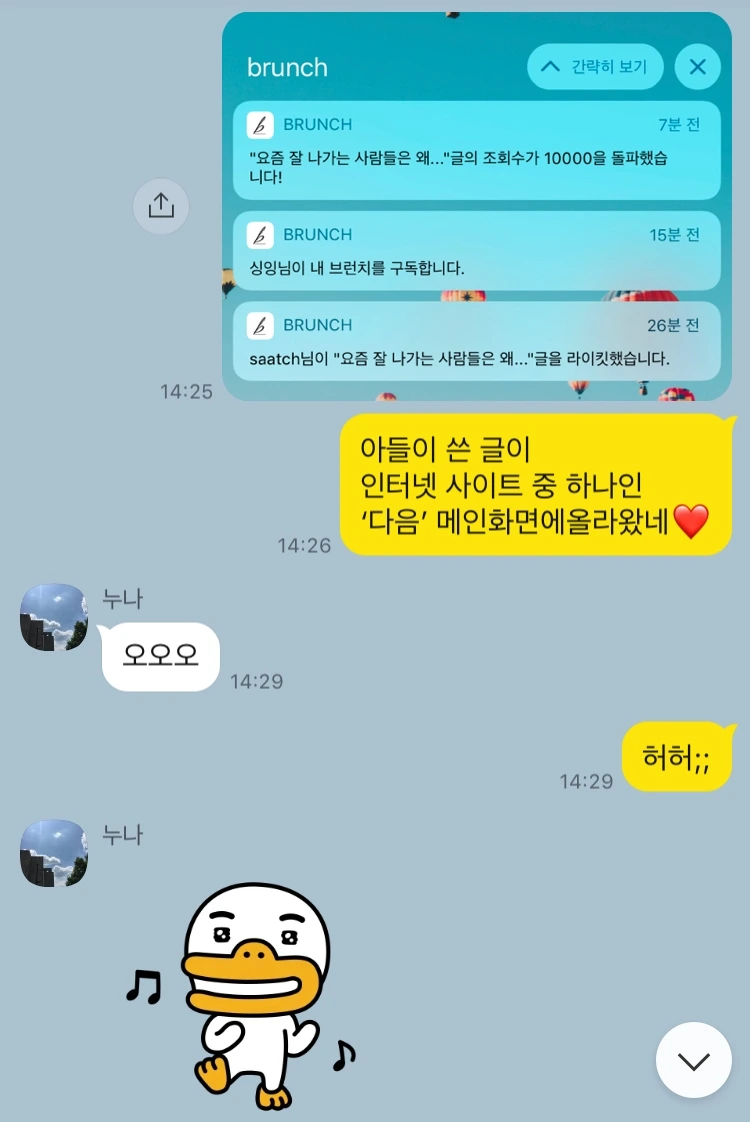Click the X icon on the brunch panel
This screenshot has width=750, height=1122.
pyautogui.click(x=697, y=66)
